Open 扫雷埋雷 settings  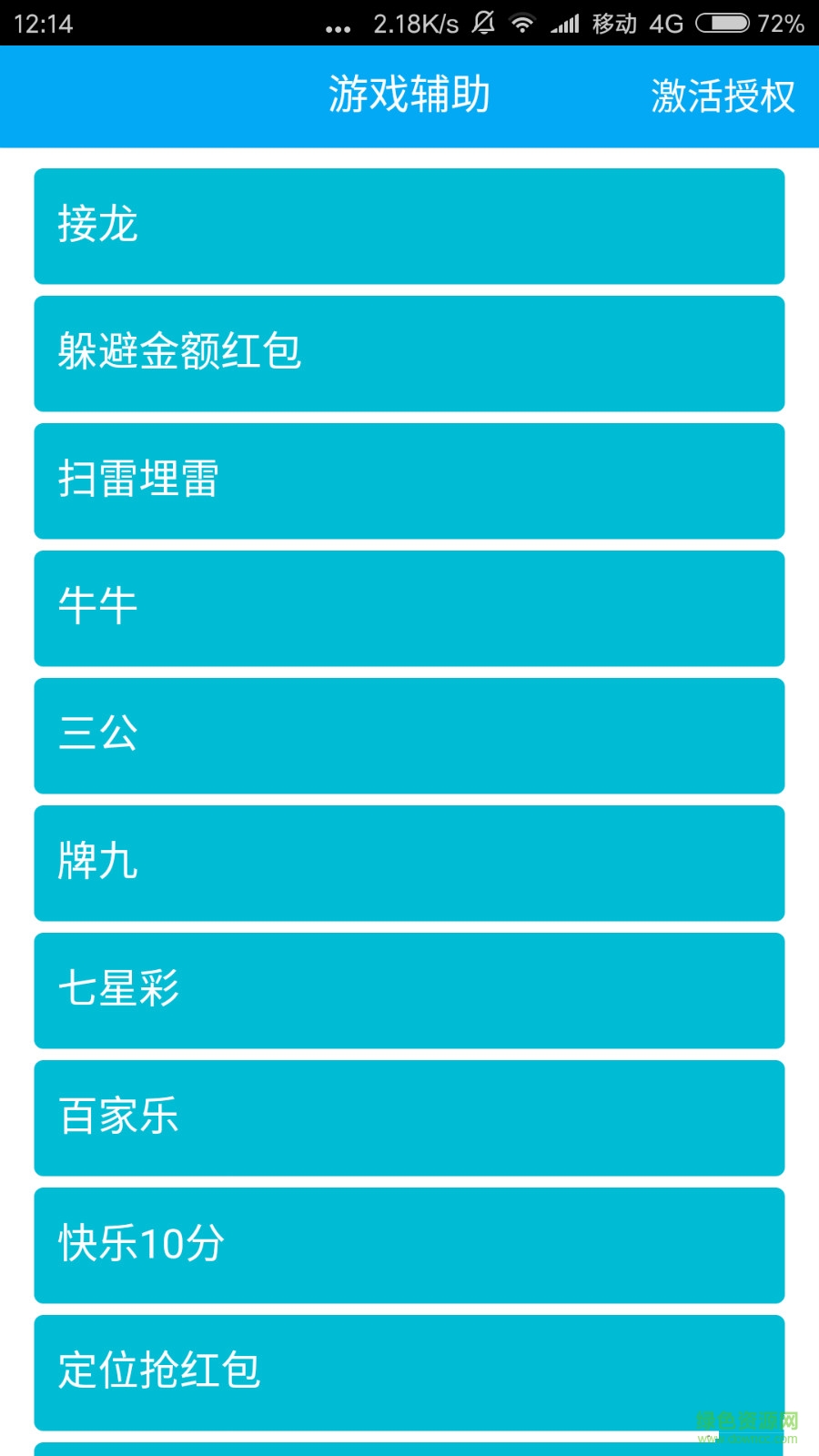[409, 480]
